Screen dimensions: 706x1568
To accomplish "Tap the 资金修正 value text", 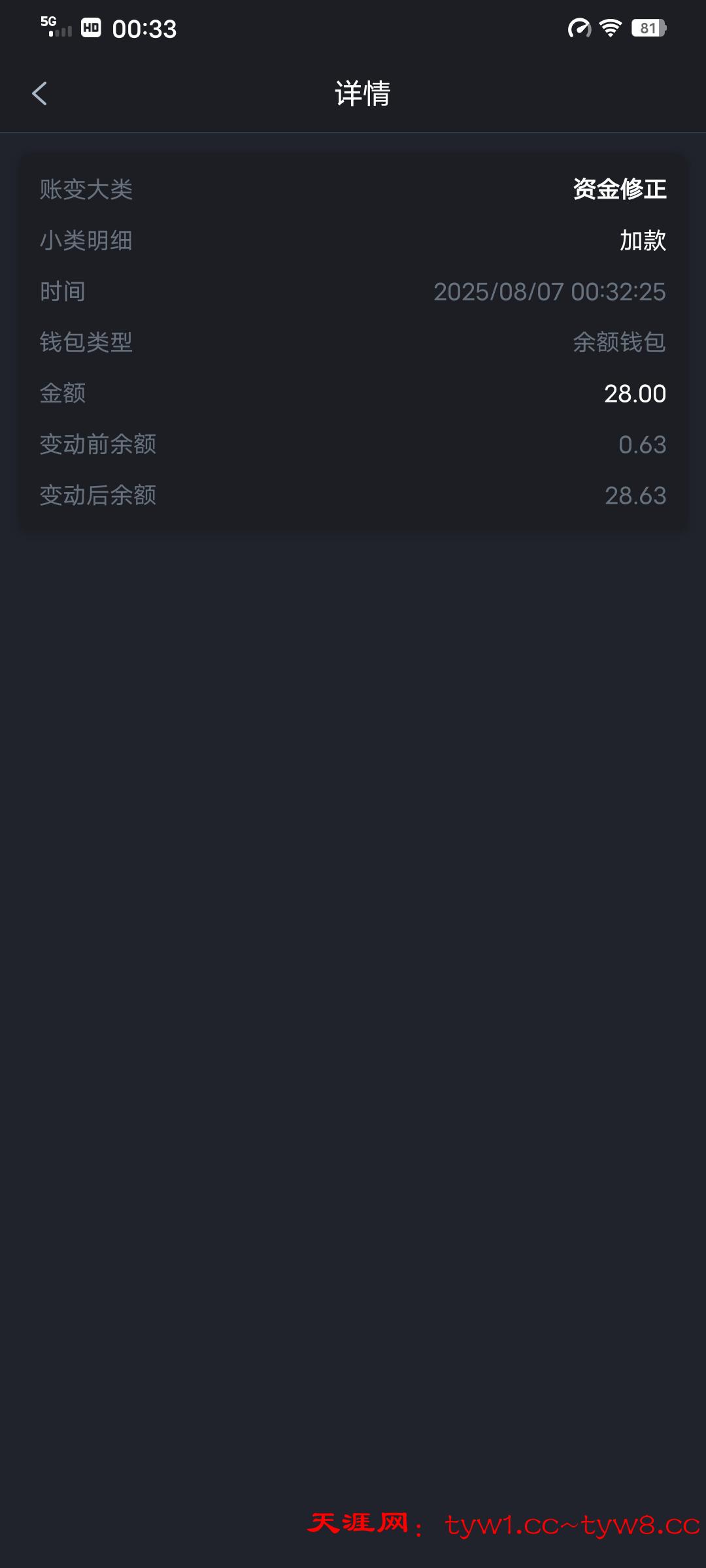I will pyautogui.click(x=618, y=190).
